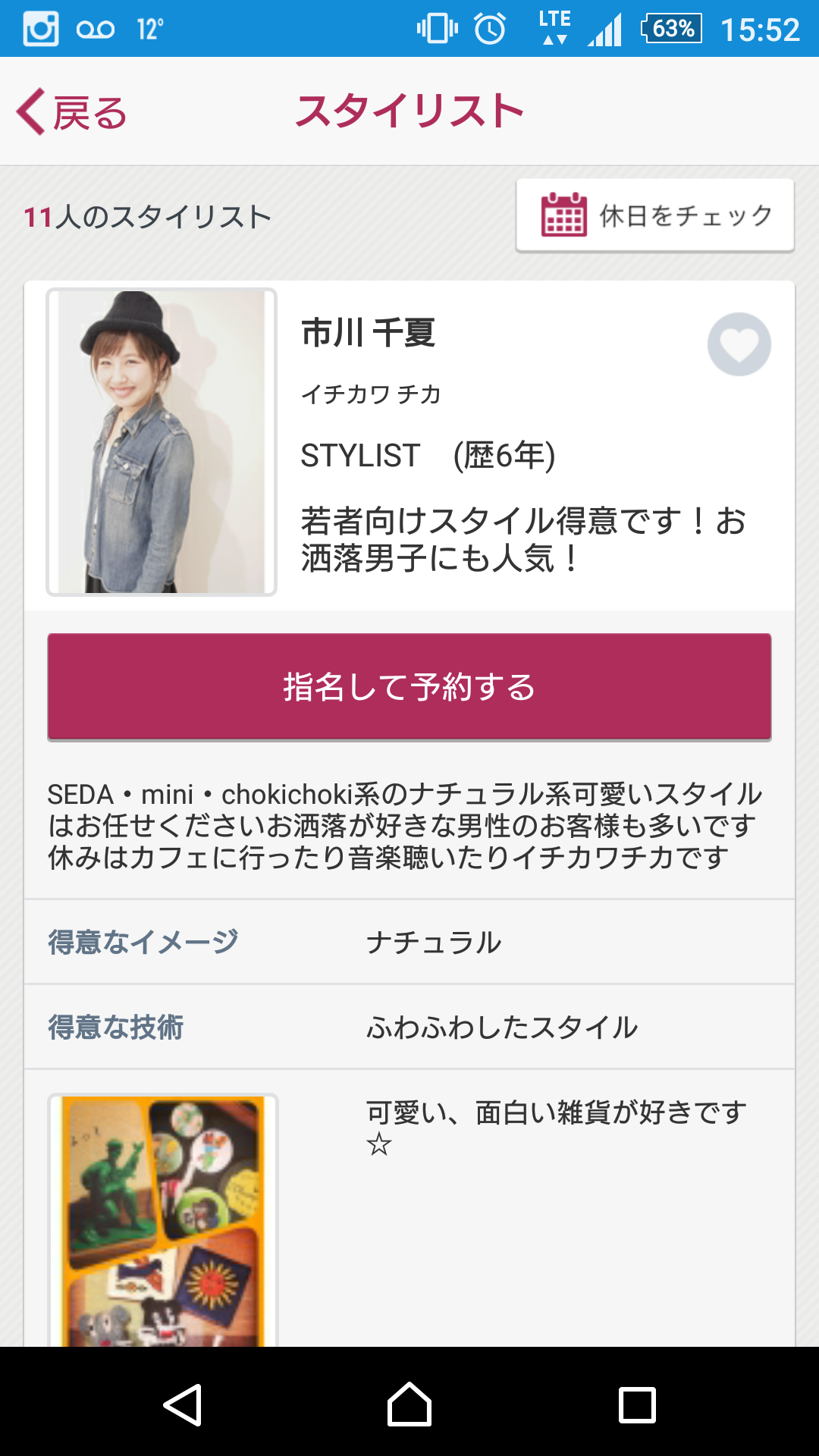The width and height of the screenshot is (819, 1456).
Task: Go to the Android home screen
Action: click(409, 1404)
